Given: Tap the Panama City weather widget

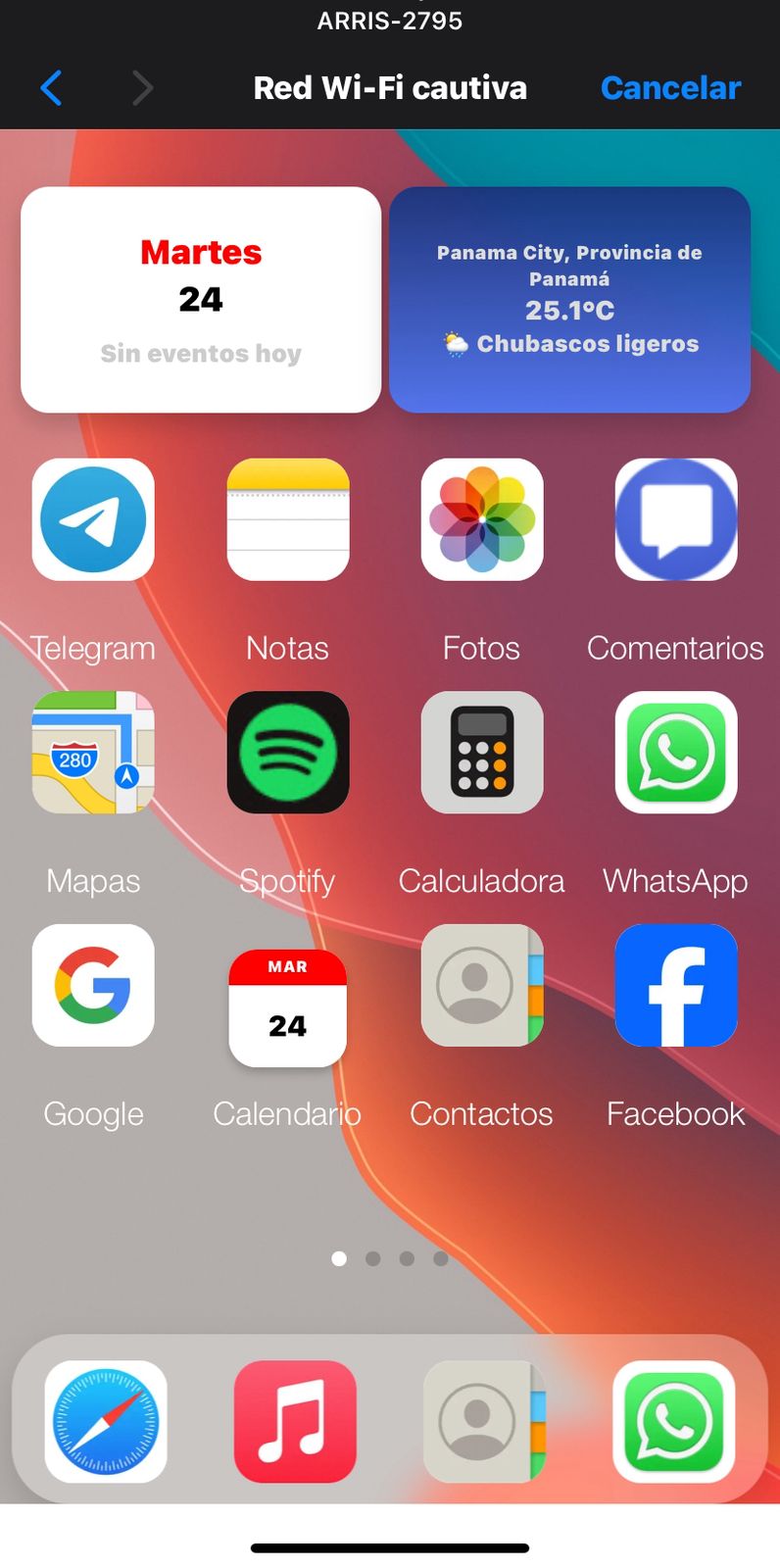Looking at the screenshot, I should point(569,300).
